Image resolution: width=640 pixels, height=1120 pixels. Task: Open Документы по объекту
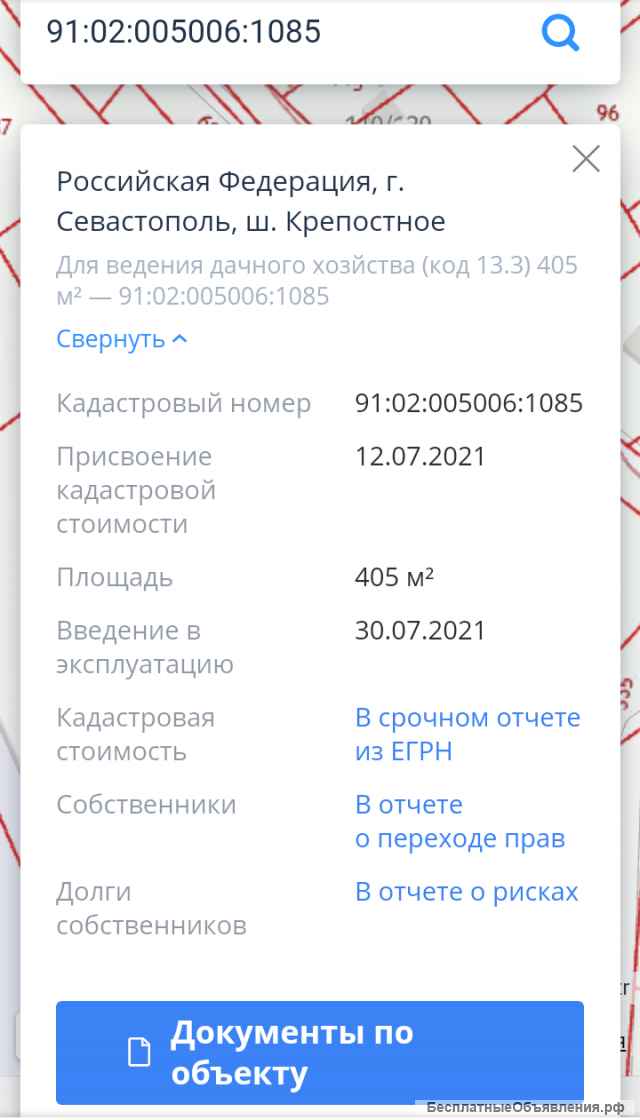(x=319, y=1052)
